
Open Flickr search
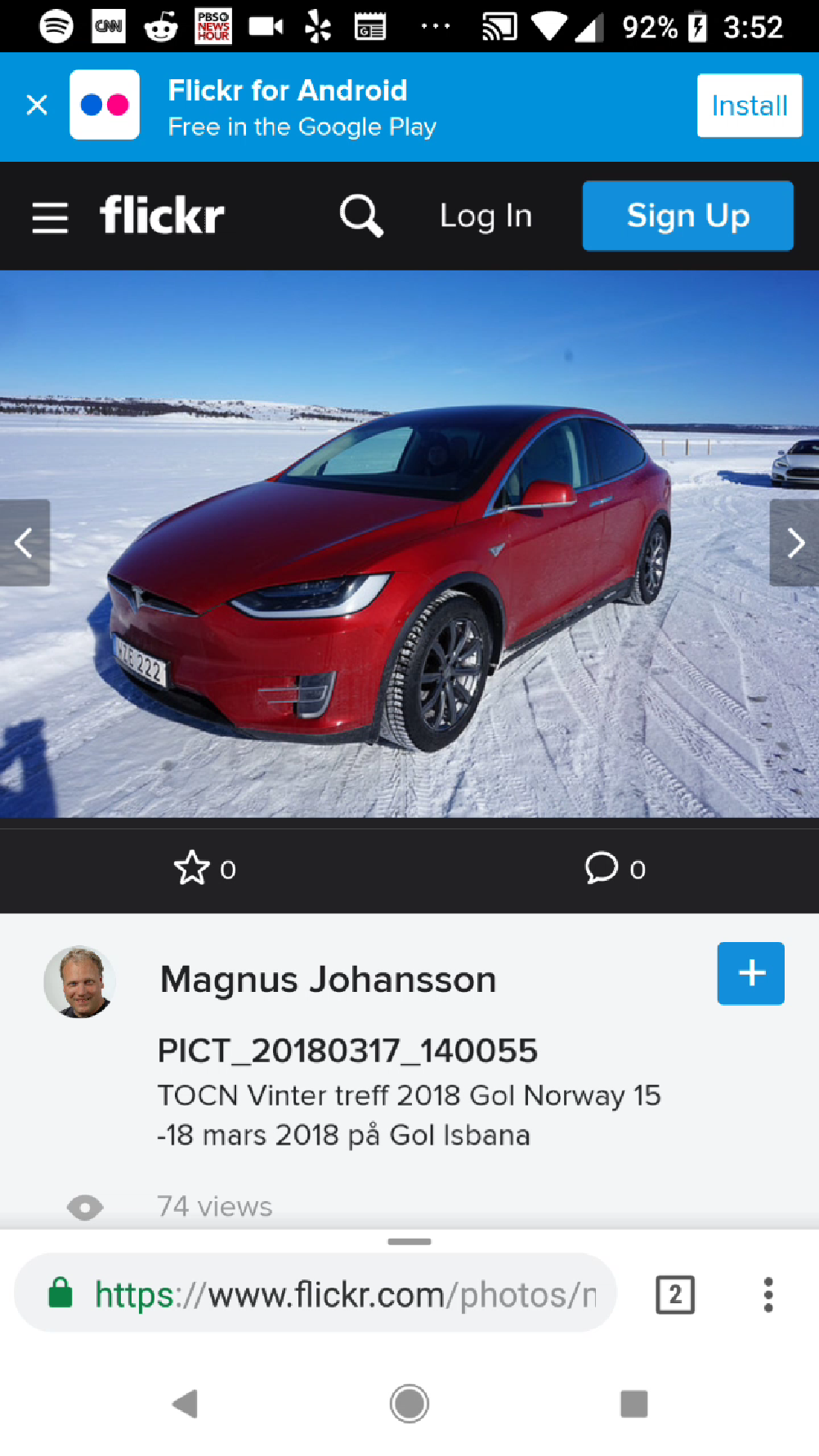pos(360,217)
